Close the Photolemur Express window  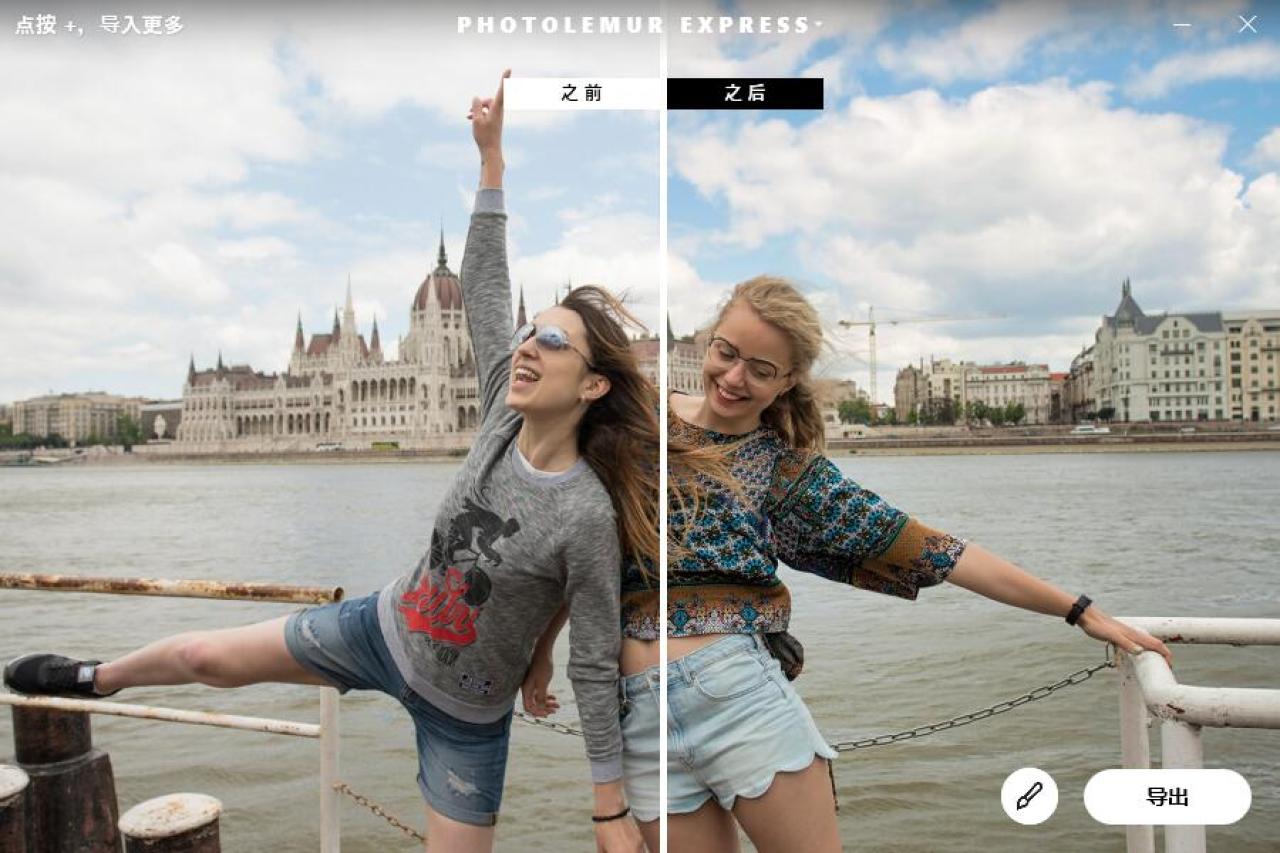coord(1247,24)
